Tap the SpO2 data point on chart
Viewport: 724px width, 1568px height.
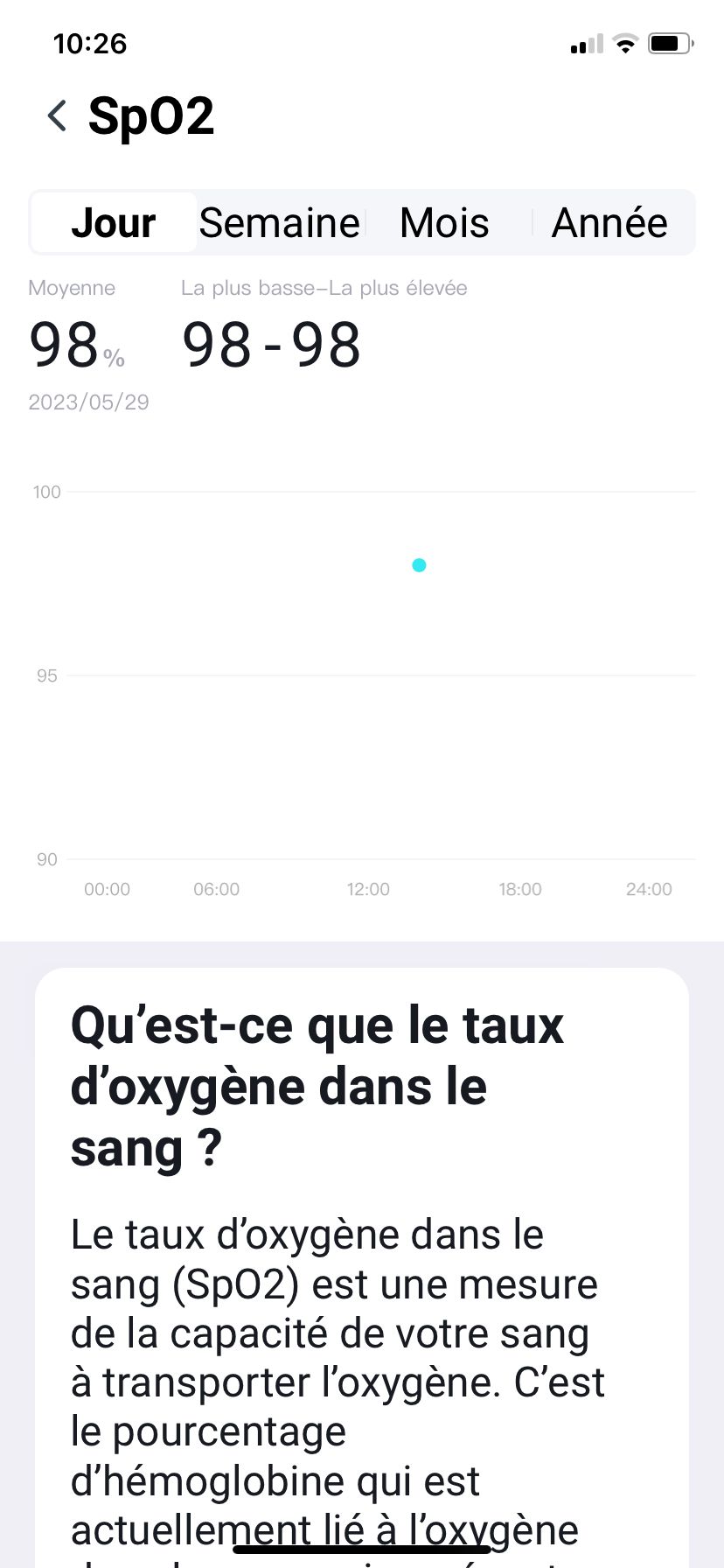[x=419, y=565]
